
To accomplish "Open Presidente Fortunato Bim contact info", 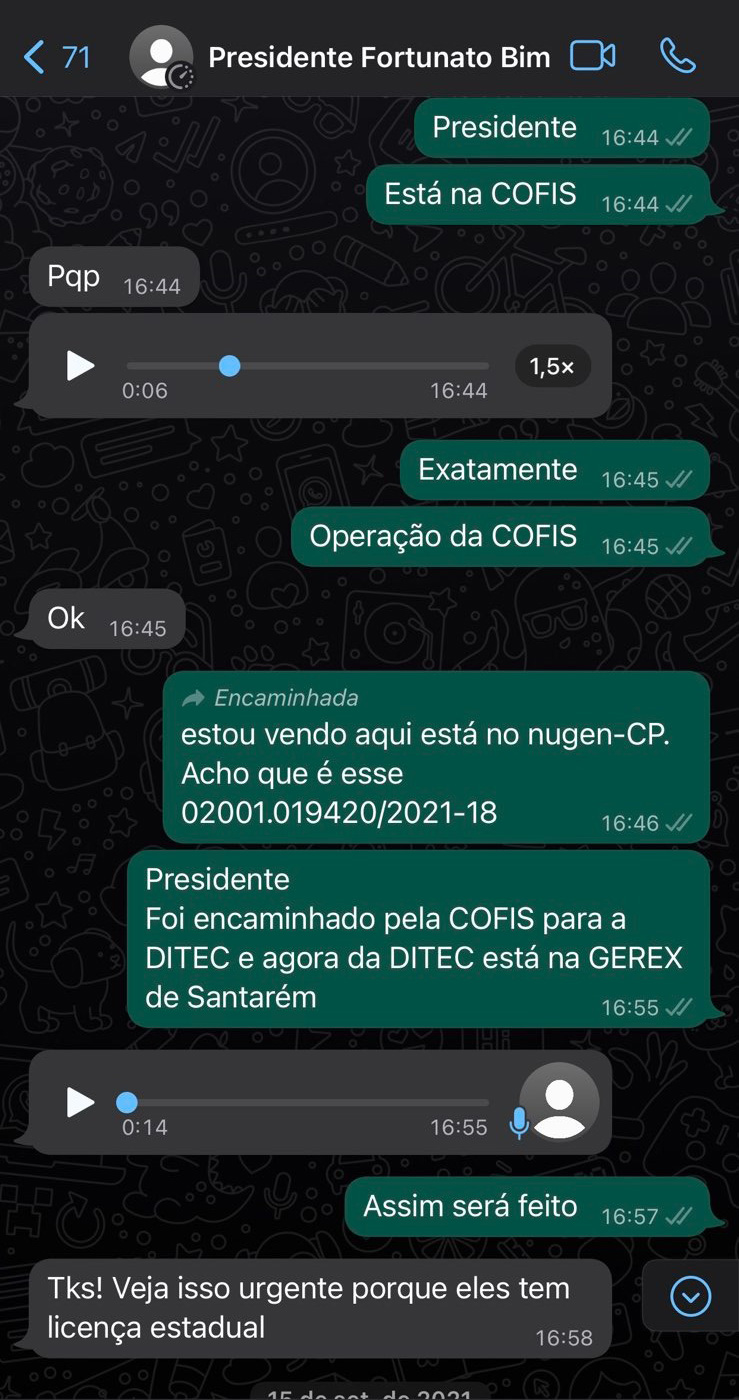I will pos(378,57).
